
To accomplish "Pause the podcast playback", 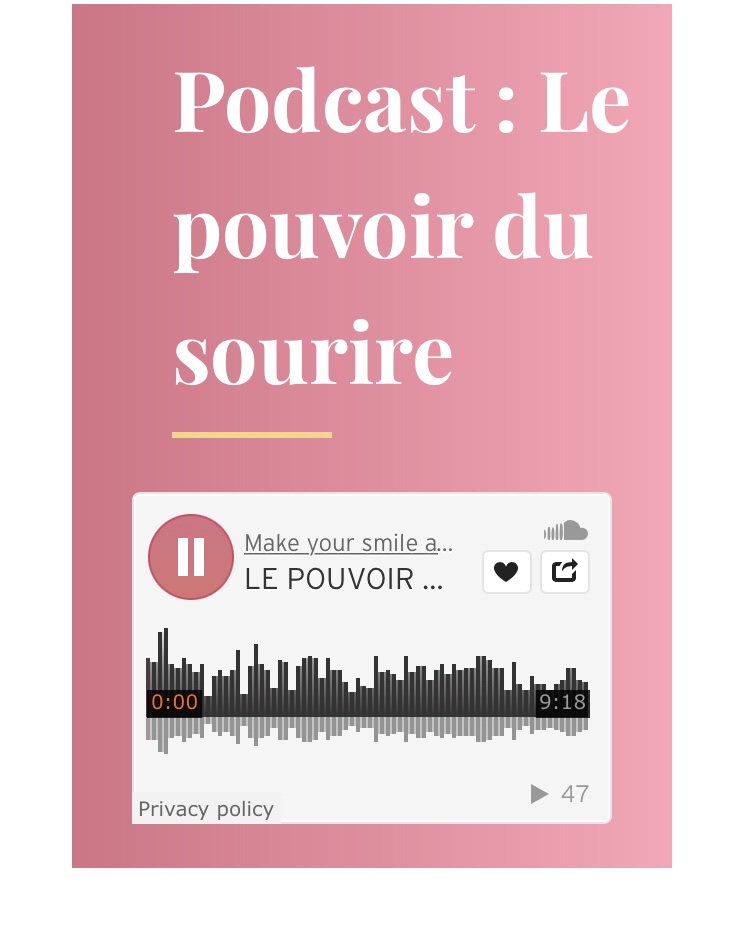I will [191, 557].
